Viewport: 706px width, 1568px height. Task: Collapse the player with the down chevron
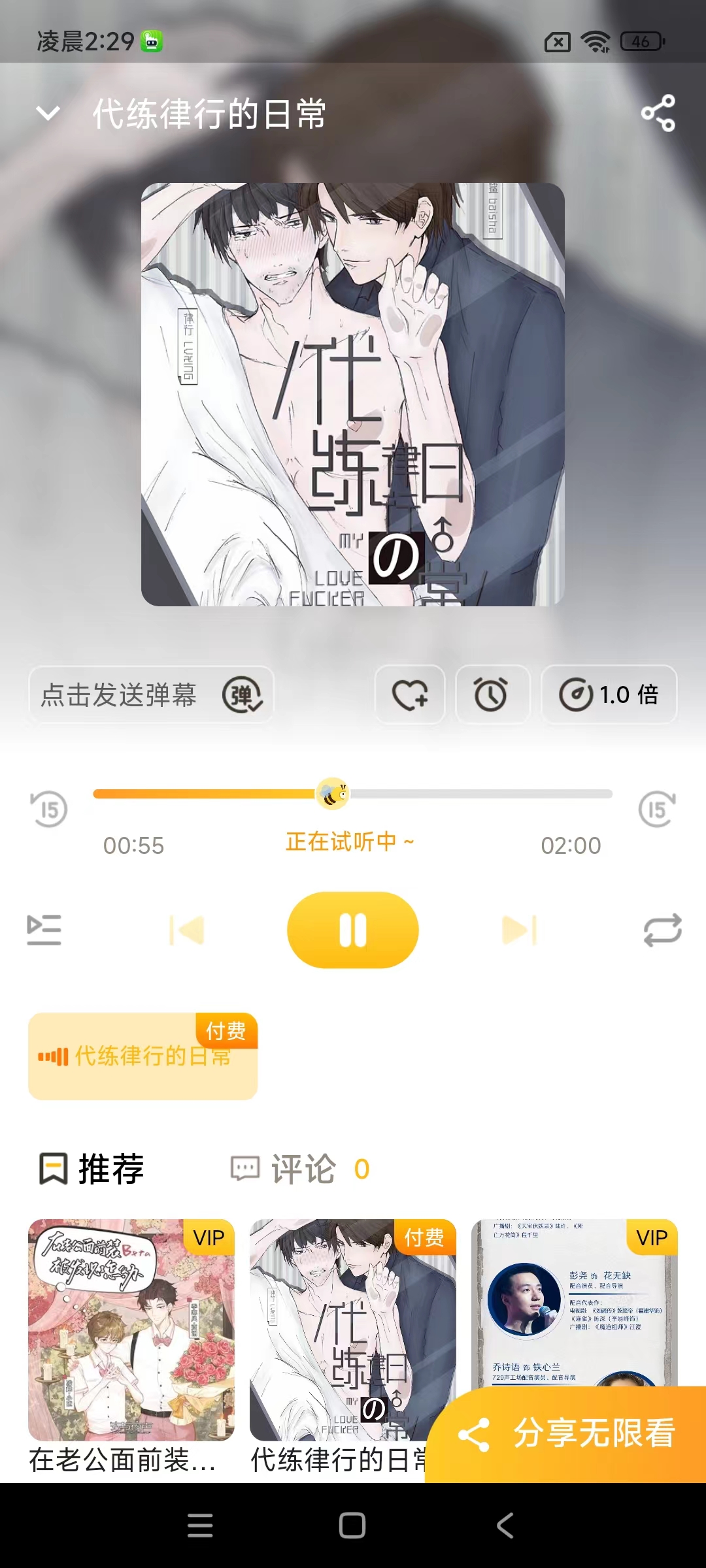point(48,112)
